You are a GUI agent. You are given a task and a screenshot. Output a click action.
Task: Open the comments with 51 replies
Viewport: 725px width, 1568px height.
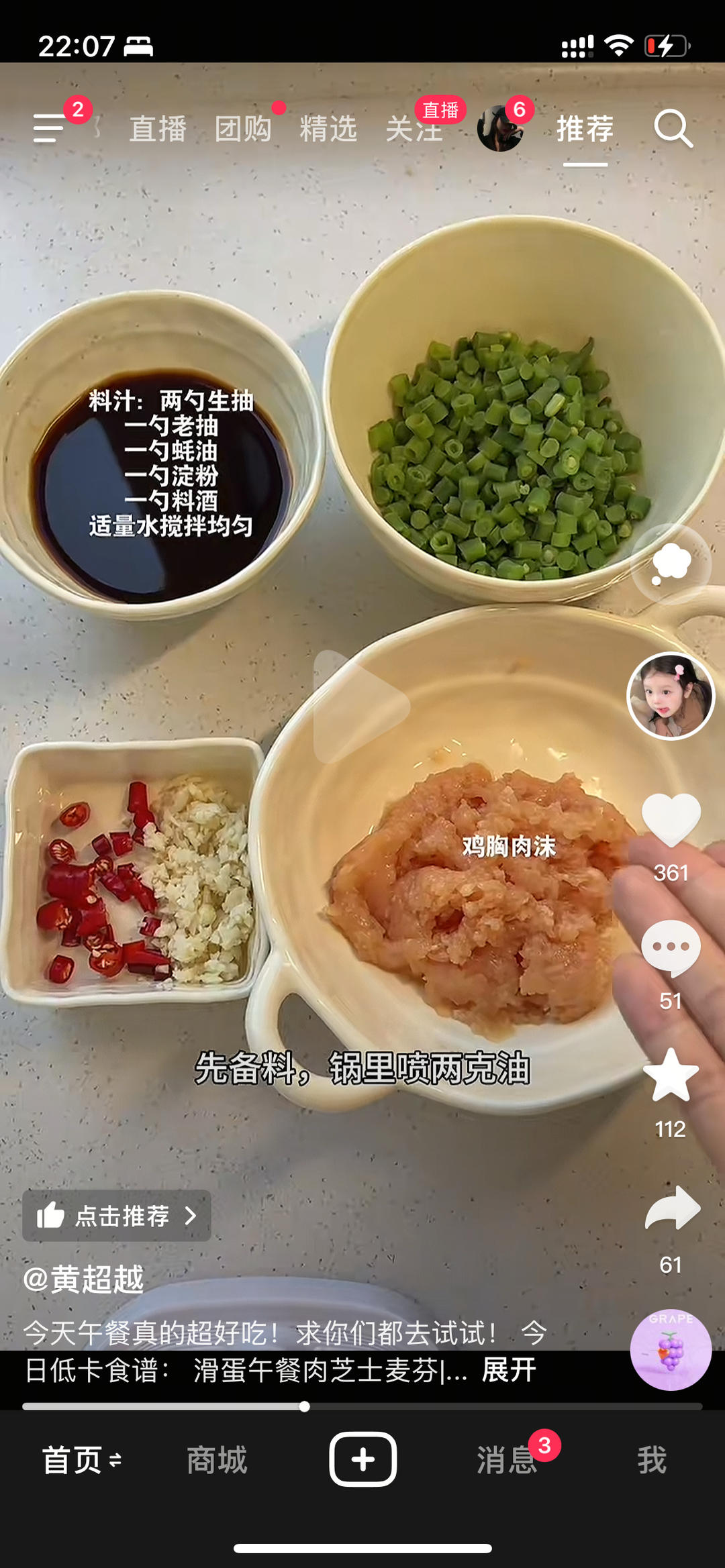pyautogui.click(x=671, y=947)
